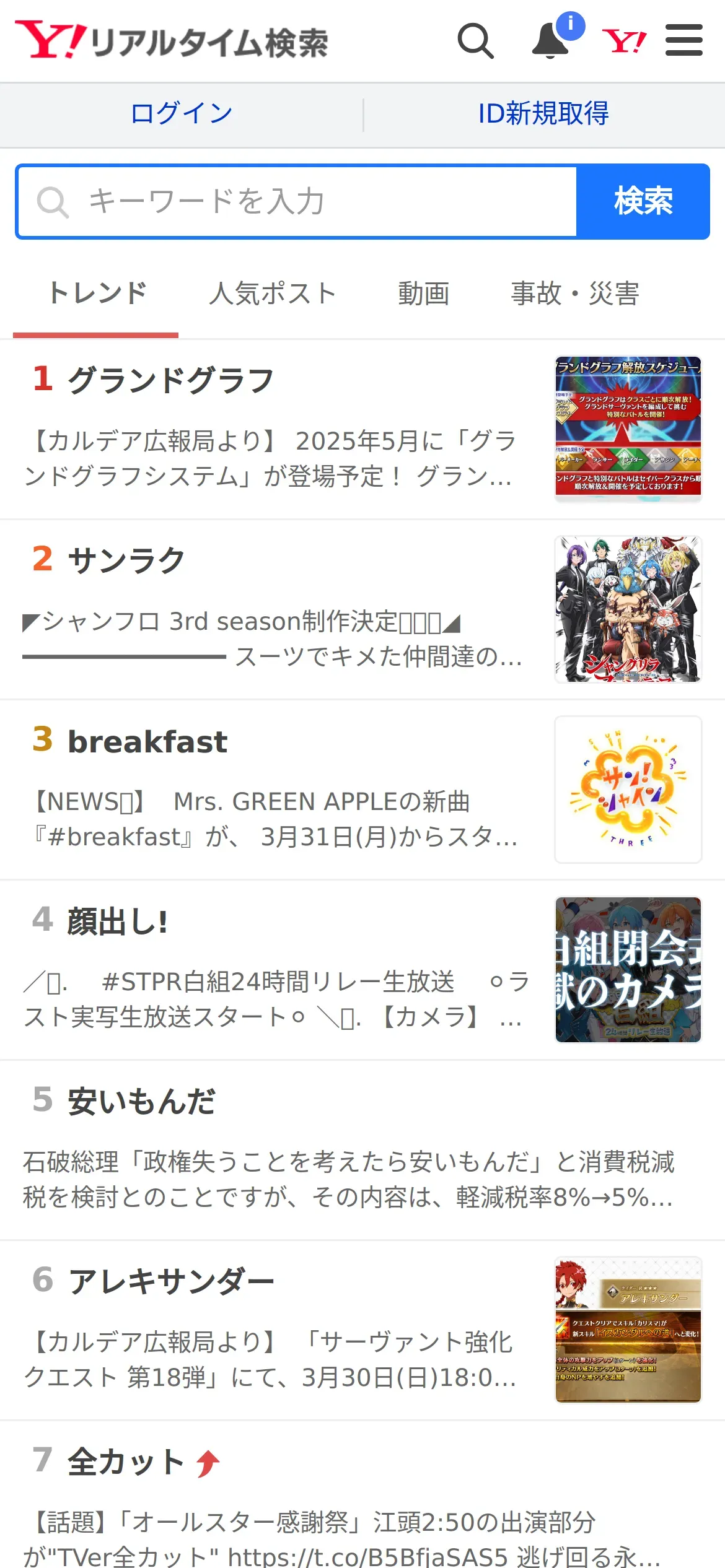The width and height of the screenshot is (725, 1568).
Task: Open trend 1 グランドグラフ
Action: point(170,380)
